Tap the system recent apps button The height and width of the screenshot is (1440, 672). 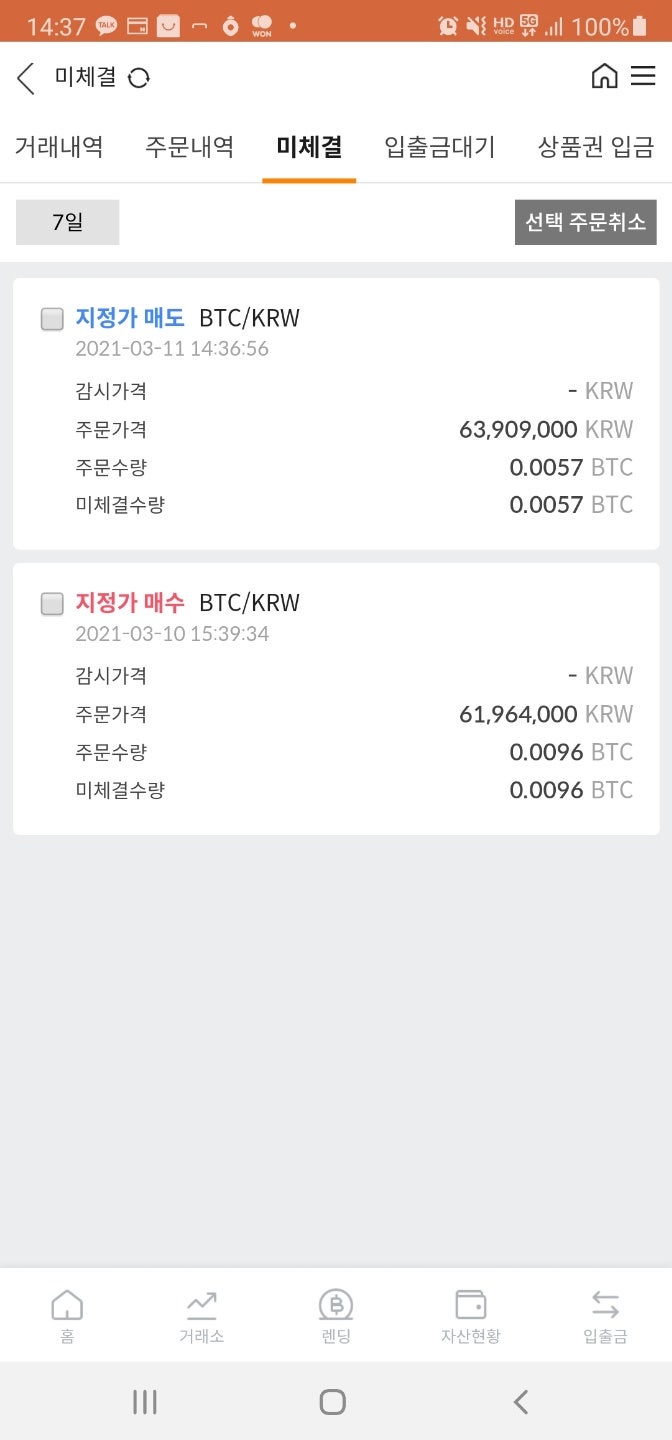pyautogui.click(x=145, y=1402)
